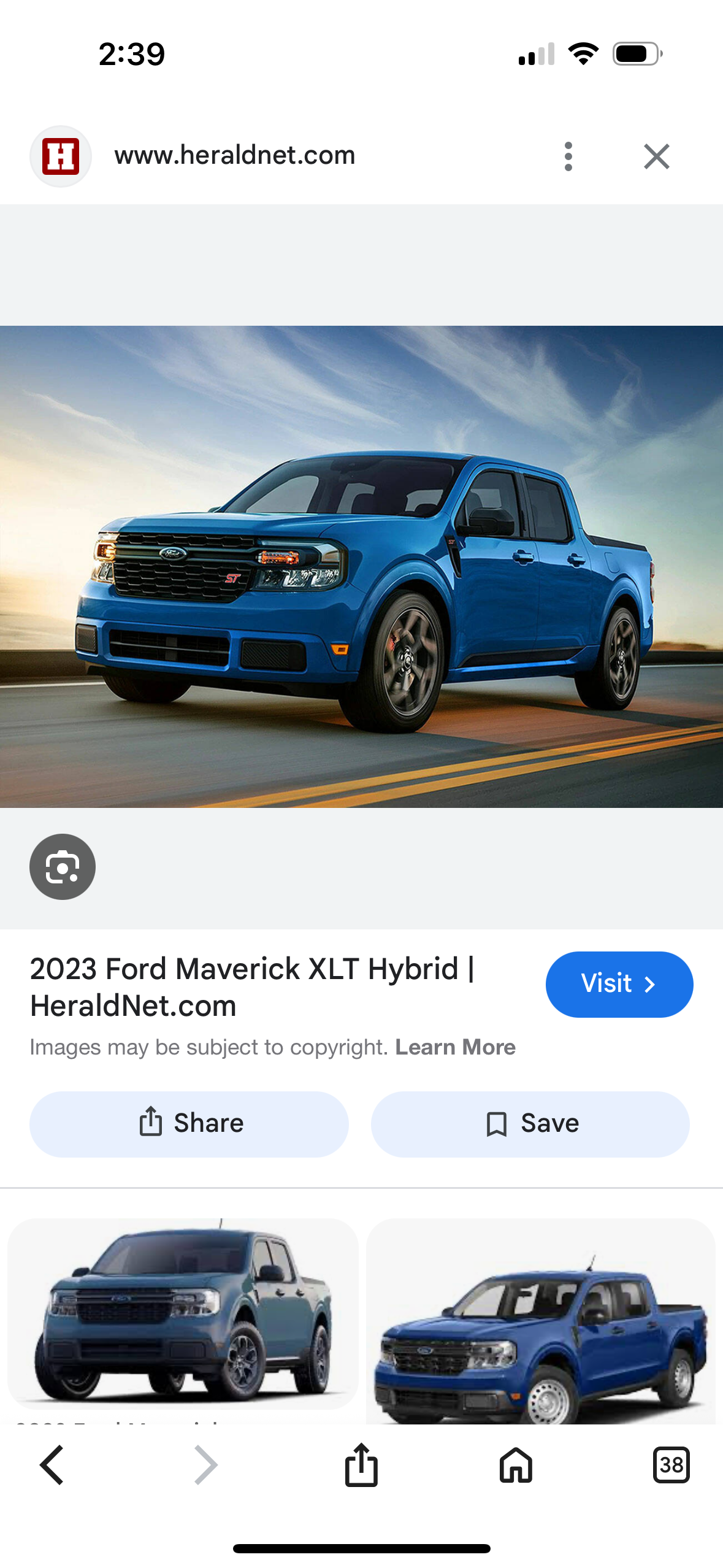
Task: Open the browser share sheet
Action: pyautogui.click(x=361, y=1465)
